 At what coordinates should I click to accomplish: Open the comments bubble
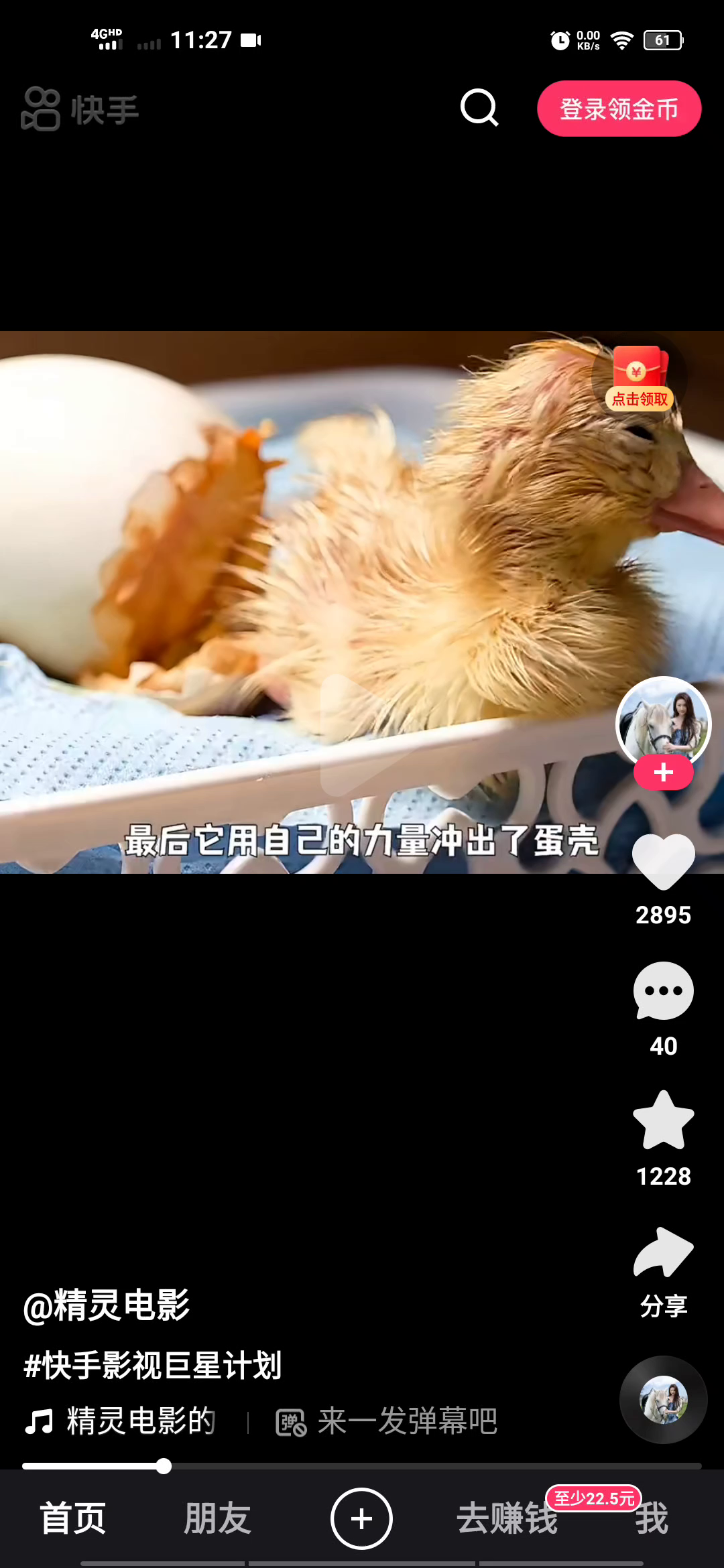[x=663, y=991]
